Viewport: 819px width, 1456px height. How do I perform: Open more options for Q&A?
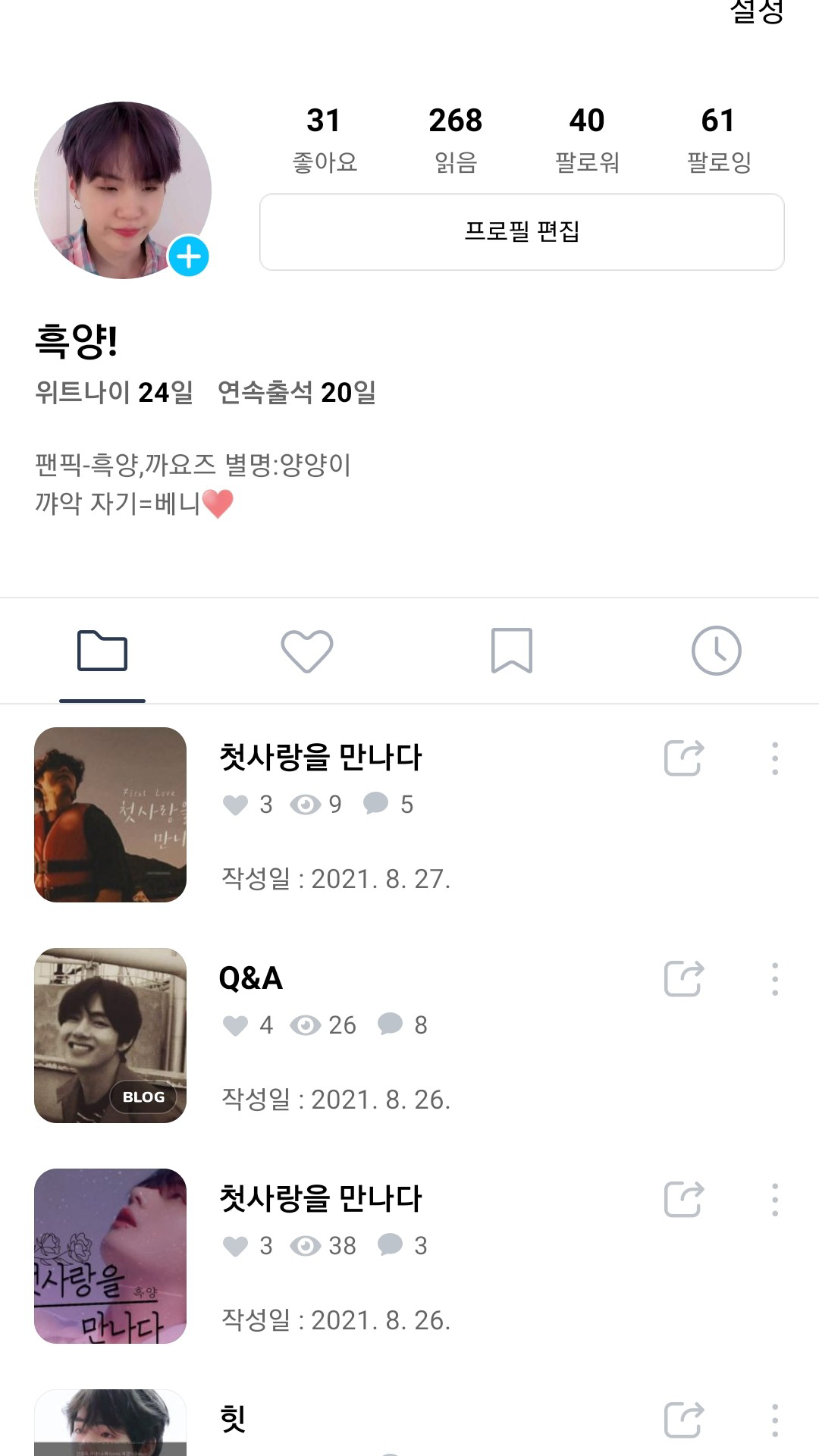click(774, 979)
